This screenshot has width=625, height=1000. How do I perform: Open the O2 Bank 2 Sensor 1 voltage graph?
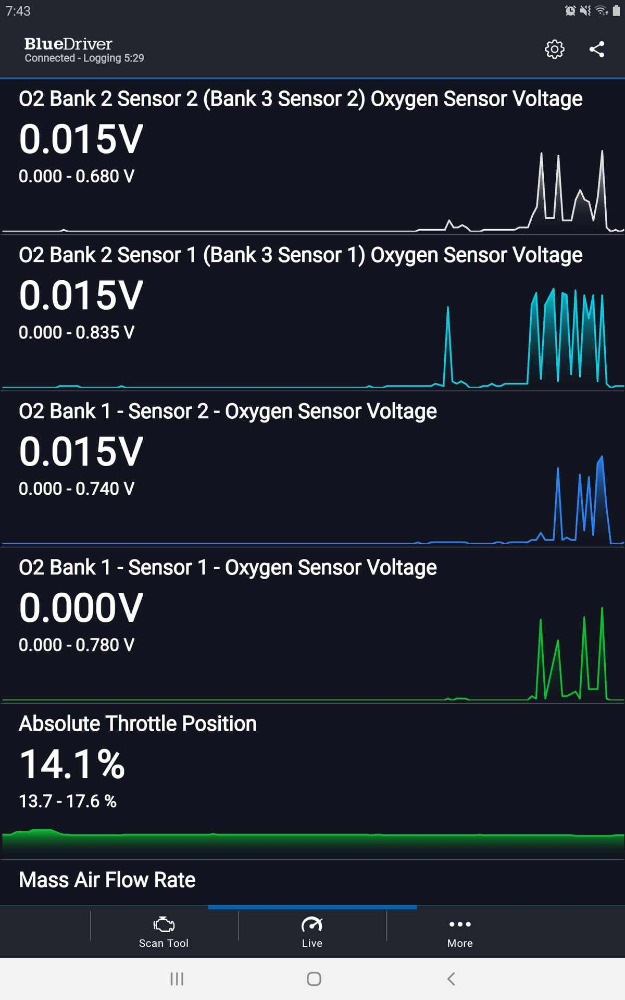point(312,312)
